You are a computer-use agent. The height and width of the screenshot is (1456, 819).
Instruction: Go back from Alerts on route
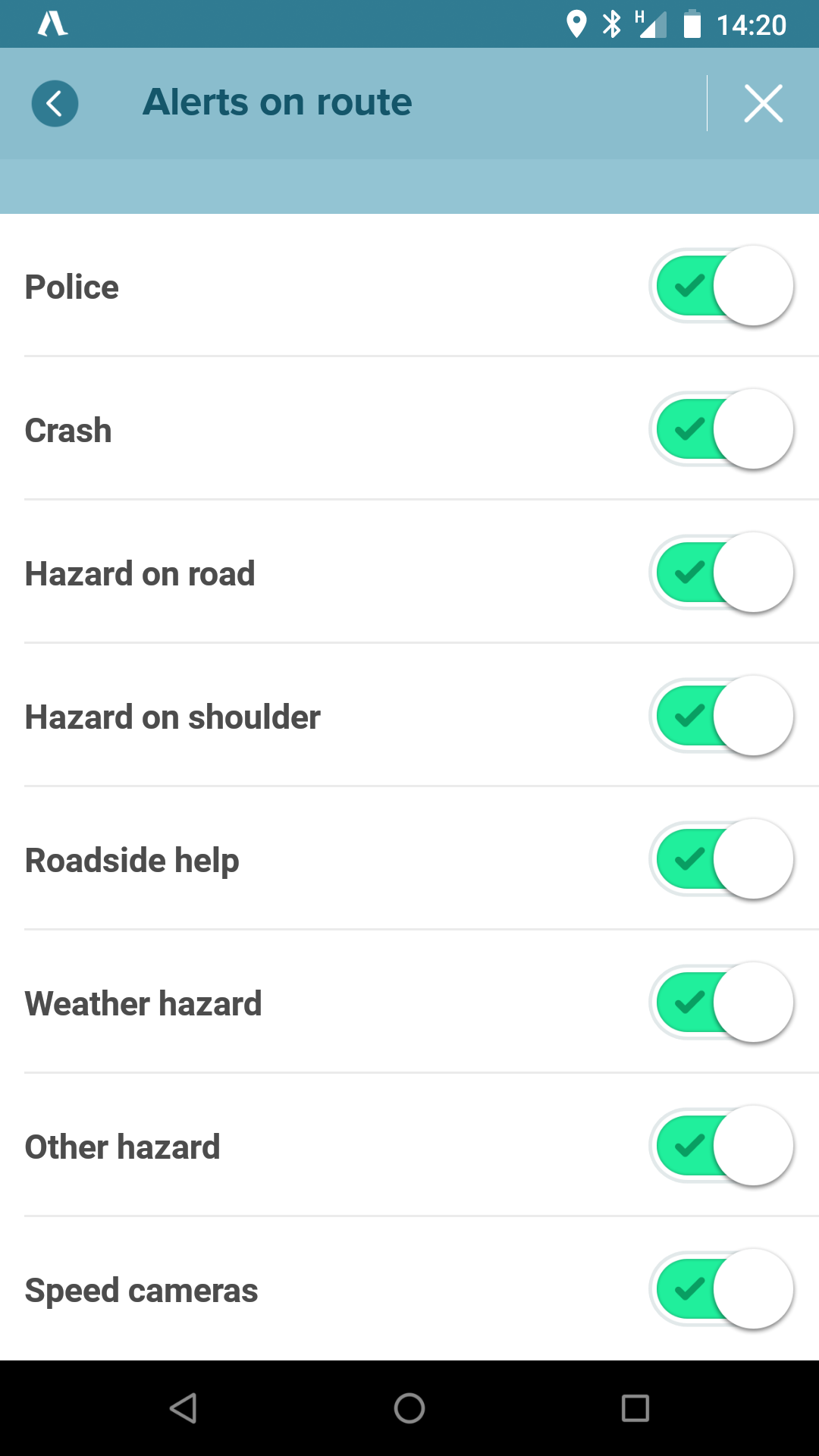(x=55, y=103)
